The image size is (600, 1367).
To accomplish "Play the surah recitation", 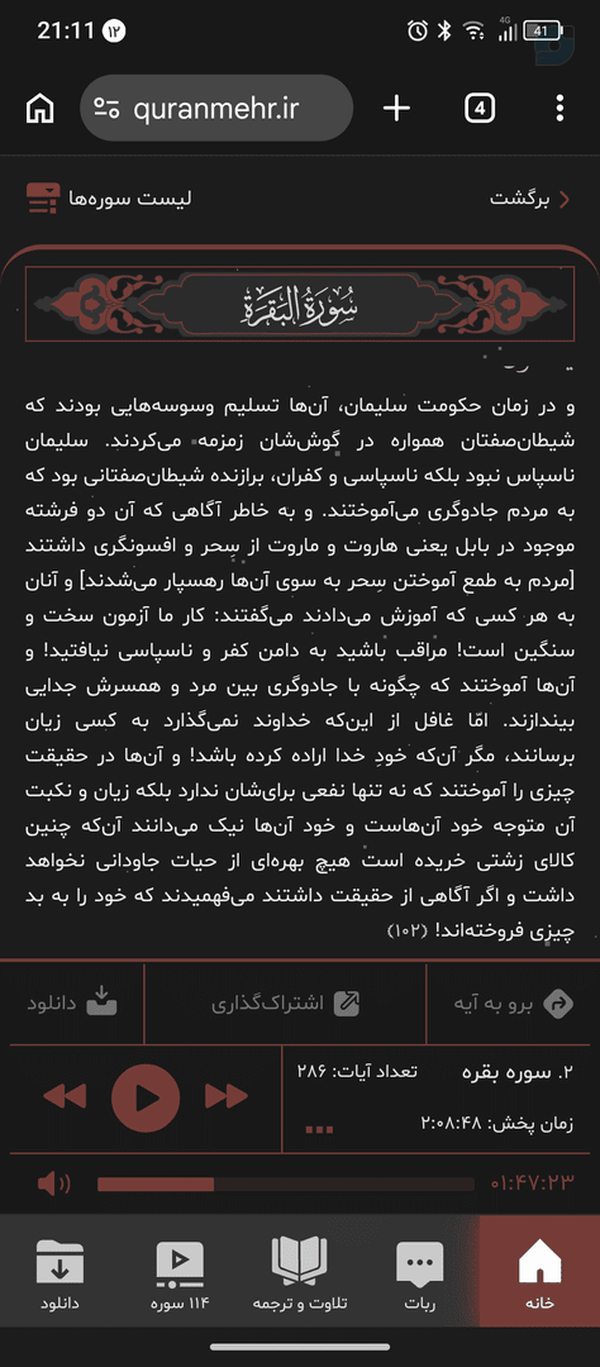I will (146, 1097).
